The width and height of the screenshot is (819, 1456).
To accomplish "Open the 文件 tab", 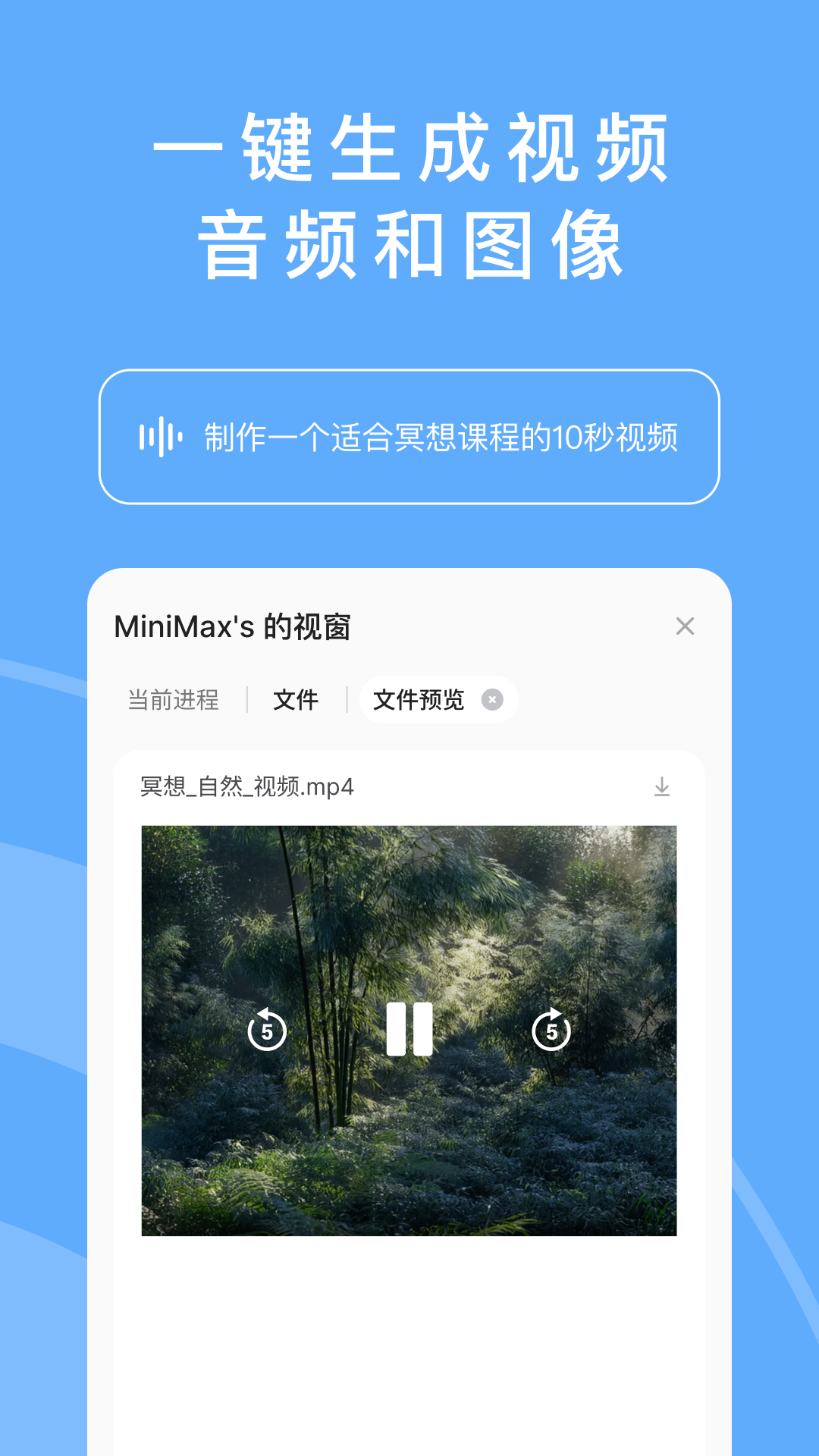I will coord(295,700).
